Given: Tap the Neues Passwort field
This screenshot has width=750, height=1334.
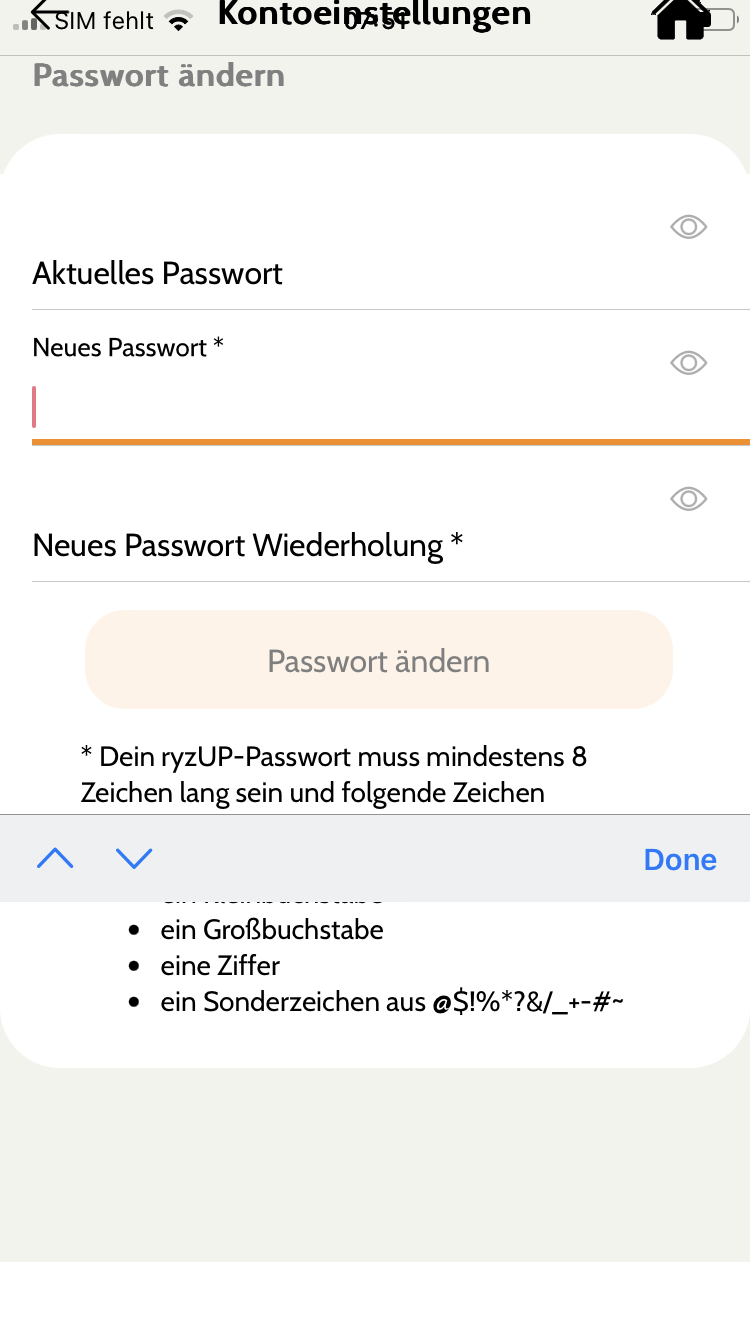Looking at the screenshot, I should point(340,407).
